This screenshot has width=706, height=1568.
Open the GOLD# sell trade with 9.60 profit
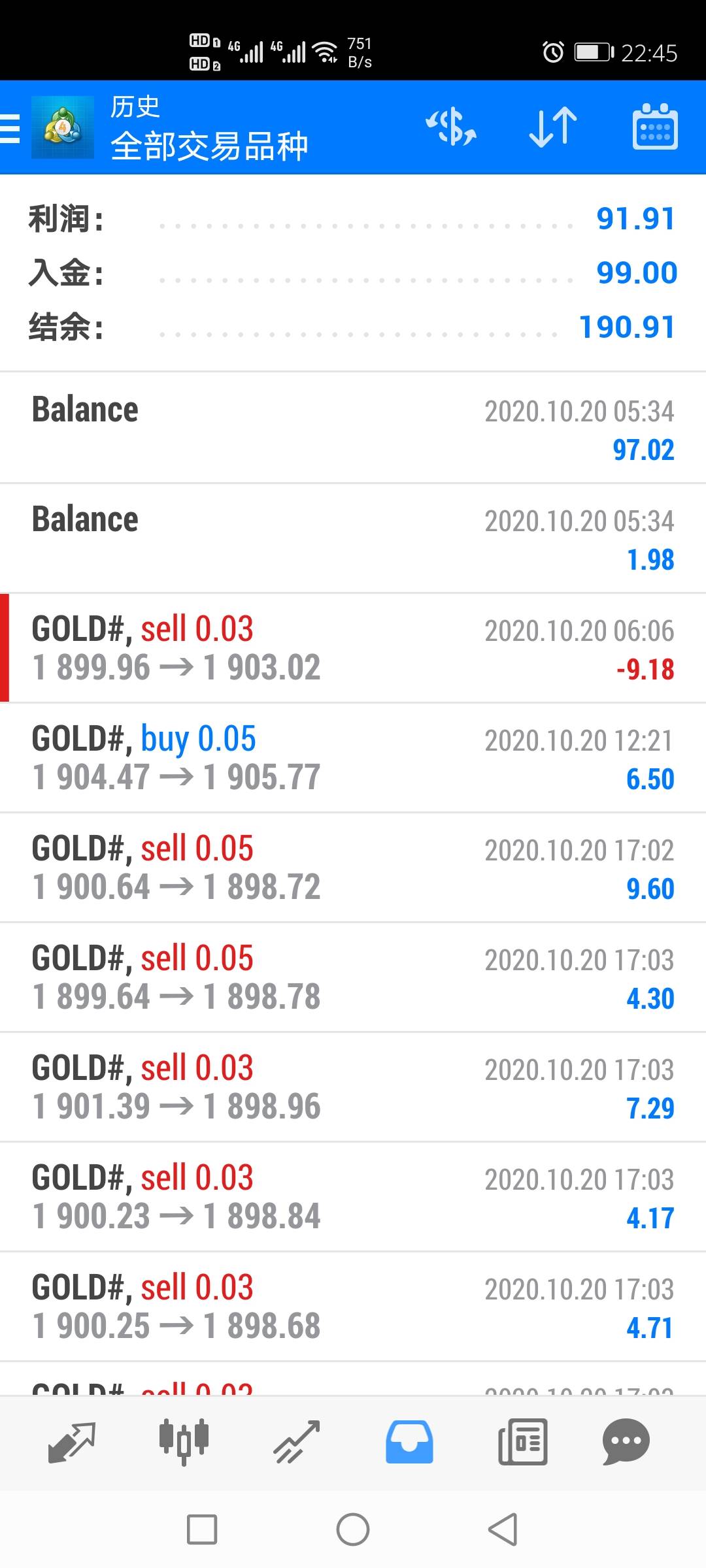point(353,868)
